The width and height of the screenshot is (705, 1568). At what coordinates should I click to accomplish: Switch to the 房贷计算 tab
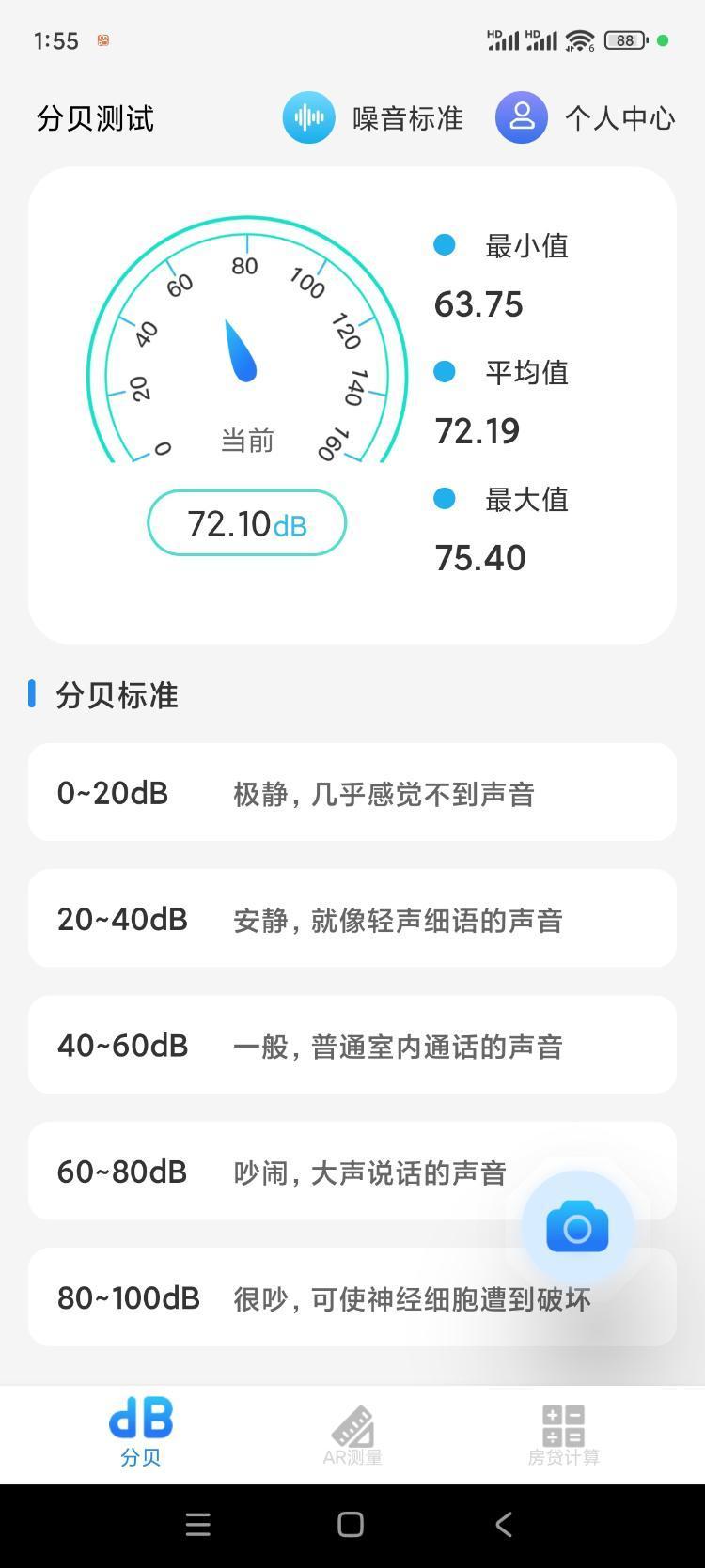click(x=563, y=1435)
